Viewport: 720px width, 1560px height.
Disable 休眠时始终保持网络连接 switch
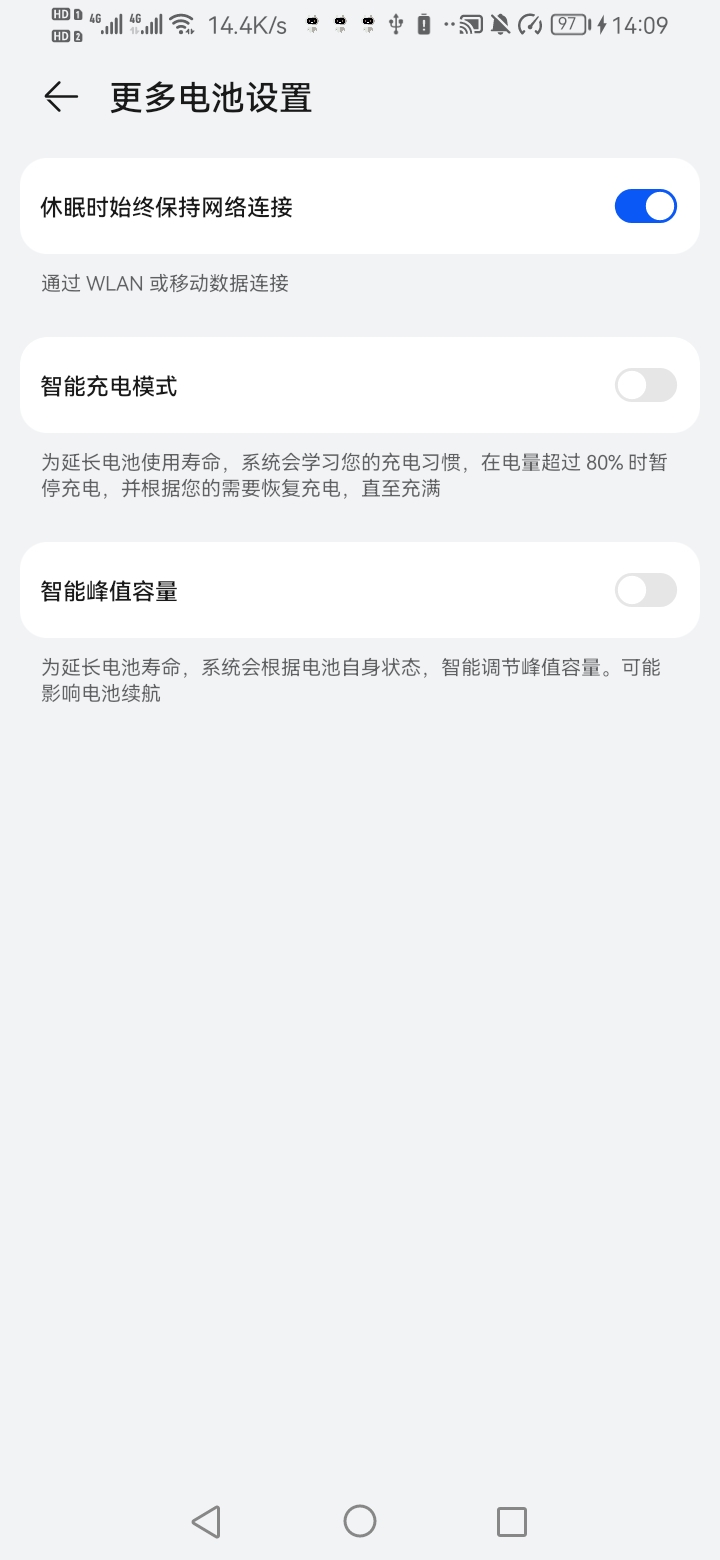tap(645, 205)
